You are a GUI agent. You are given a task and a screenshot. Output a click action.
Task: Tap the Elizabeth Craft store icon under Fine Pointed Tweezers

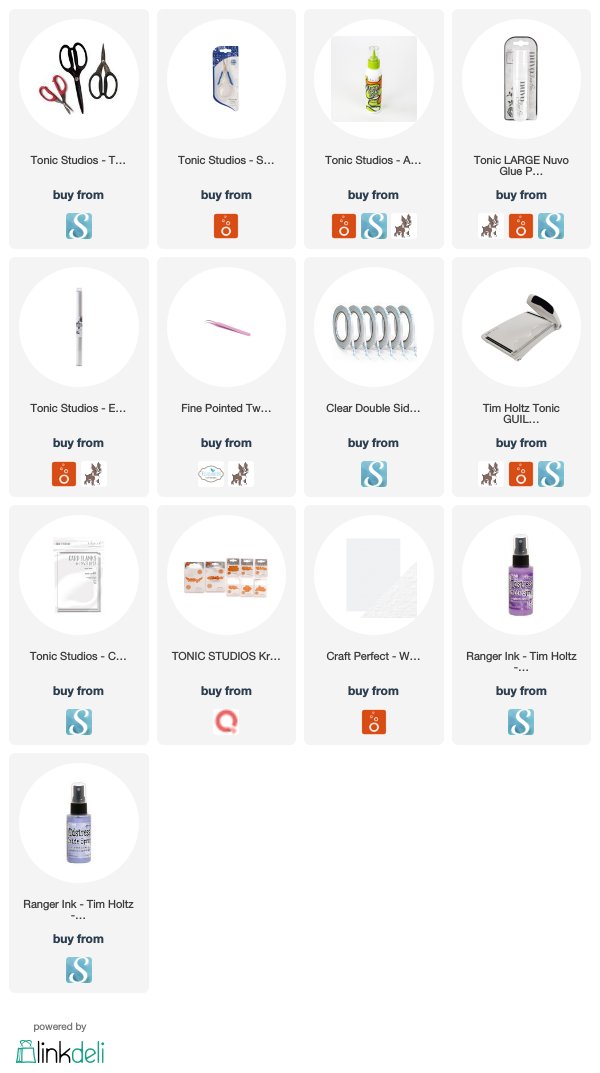[211, 474]
